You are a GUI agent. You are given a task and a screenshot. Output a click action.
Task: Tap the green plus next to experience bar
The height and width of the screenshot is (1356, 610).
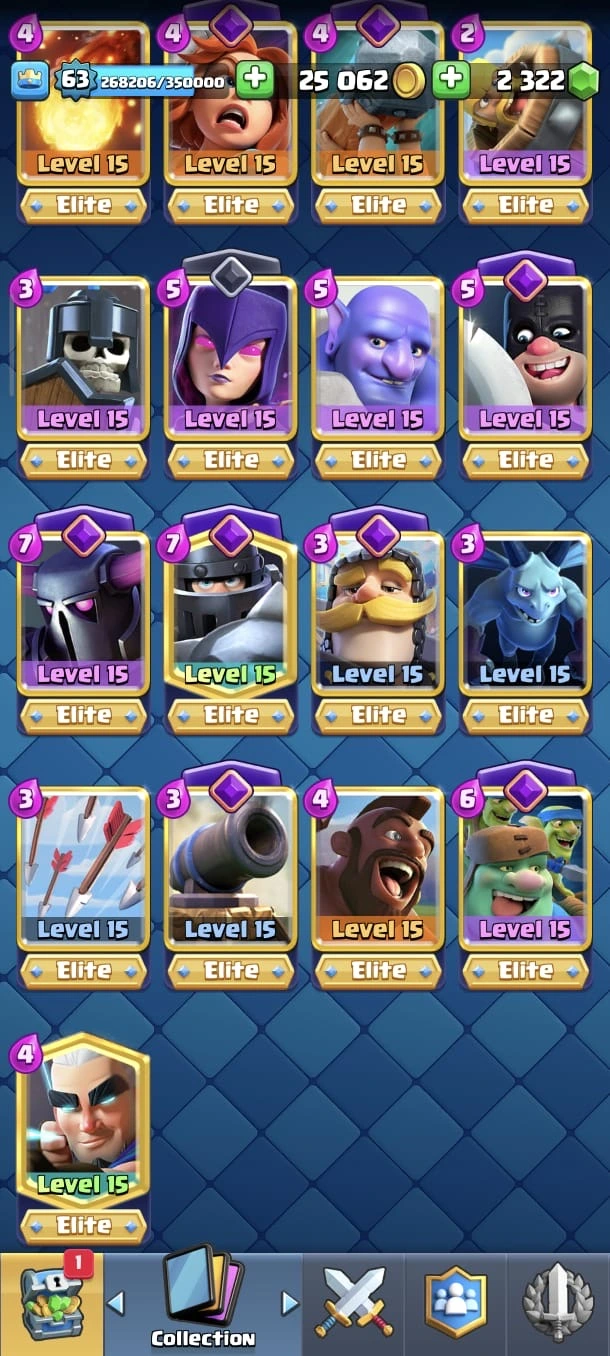(x=255, y=80)
